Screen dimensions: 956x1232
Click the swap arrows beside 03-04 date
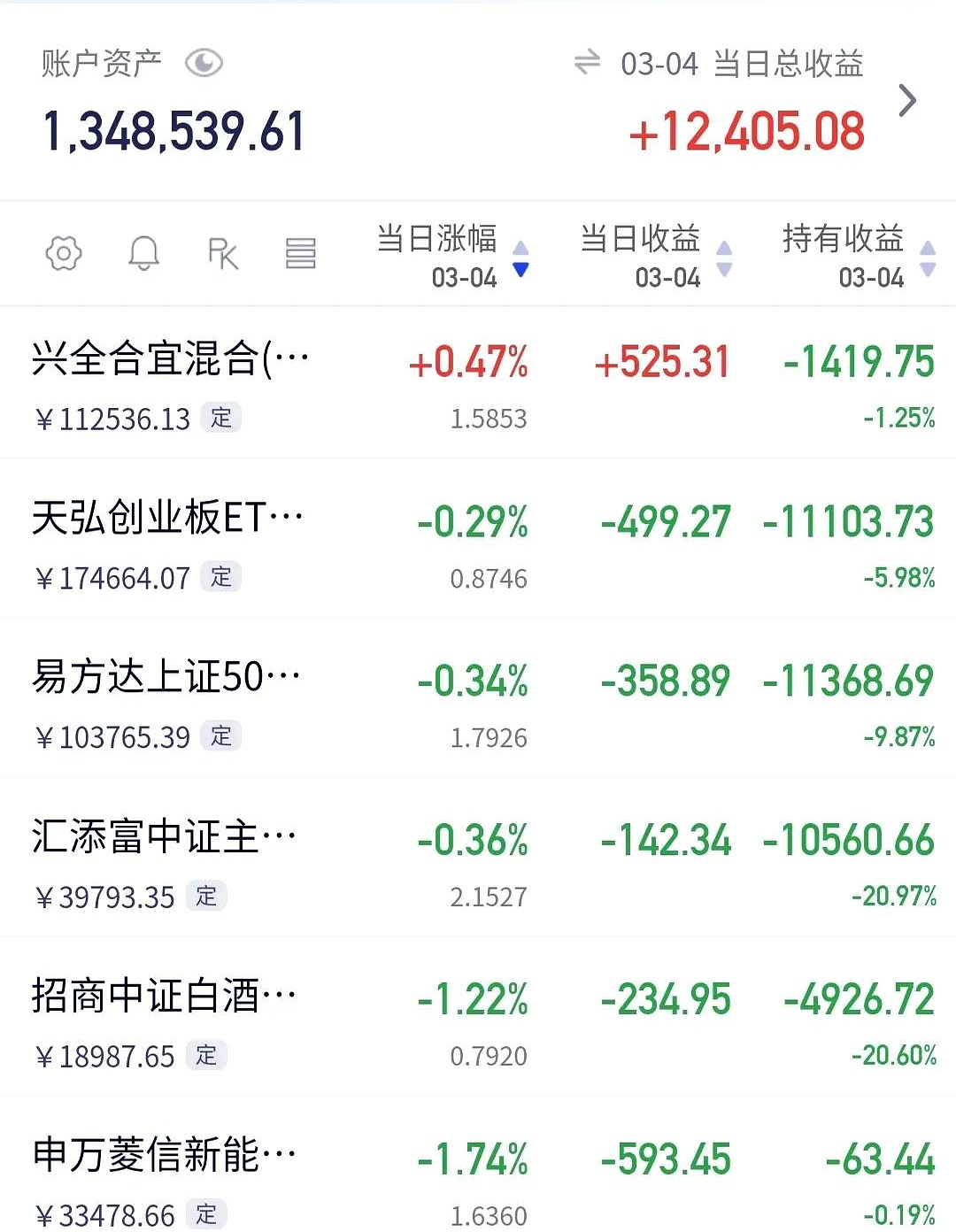589,64
